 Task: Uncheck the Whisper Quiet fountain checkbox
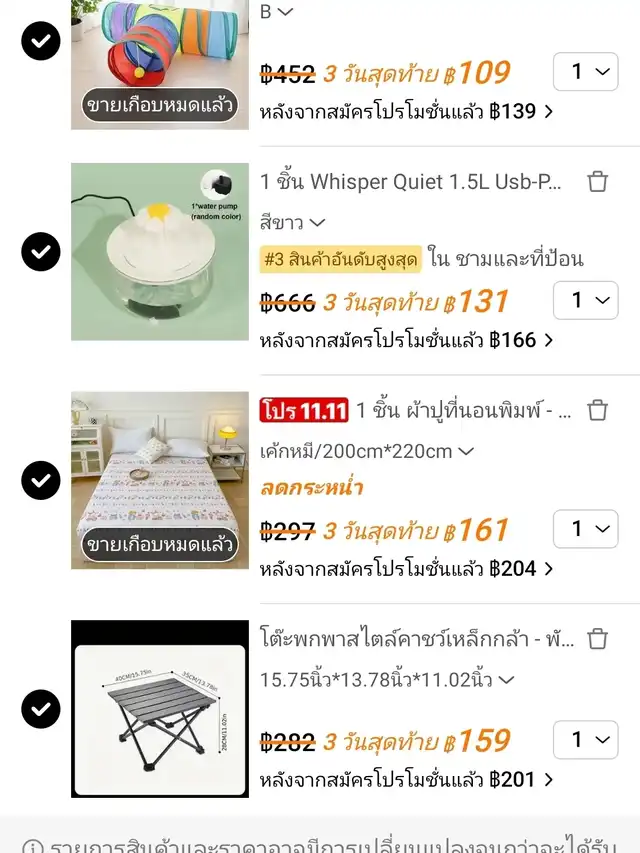(x=41, y=252)
